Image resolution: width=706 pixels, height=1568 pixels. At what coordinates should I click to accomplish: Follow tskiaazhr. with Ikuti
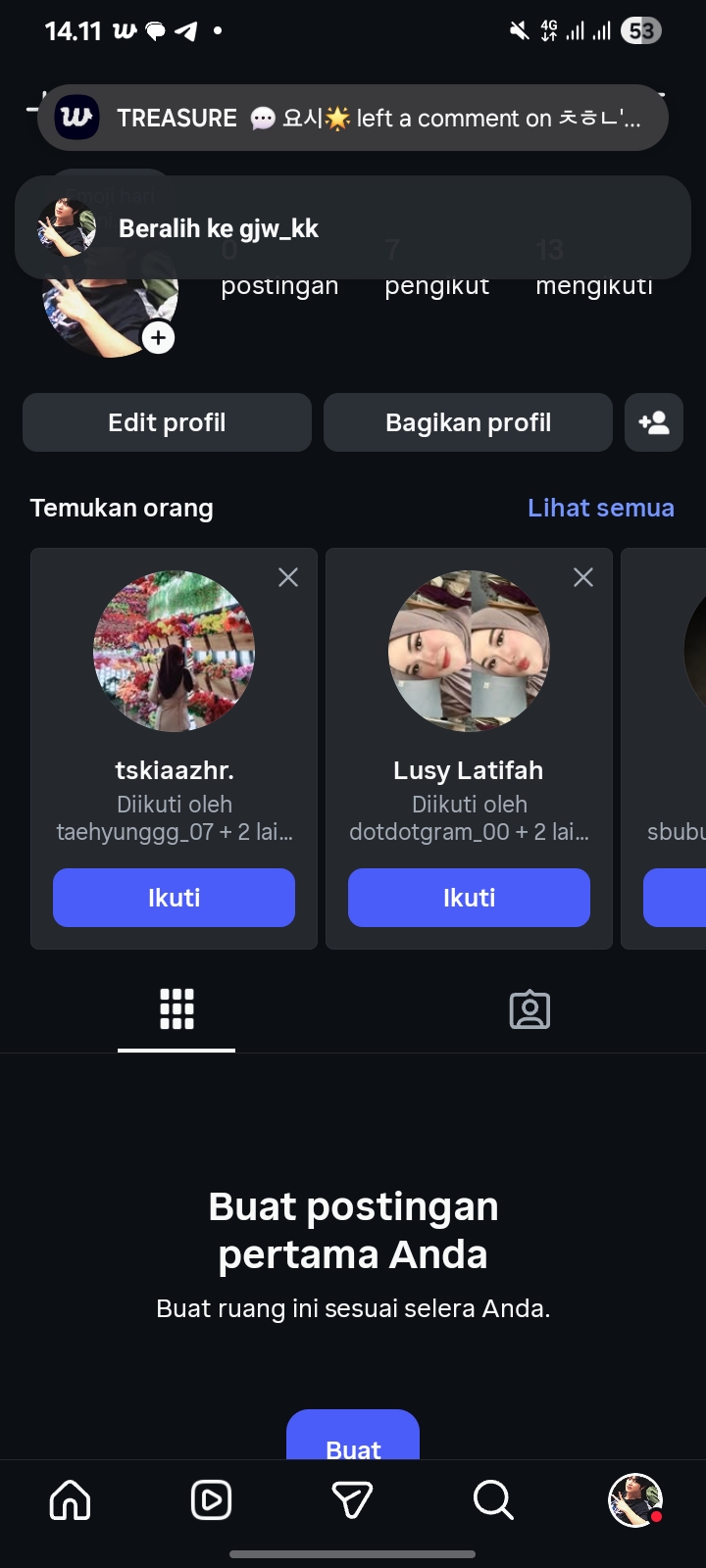(174, 898)
